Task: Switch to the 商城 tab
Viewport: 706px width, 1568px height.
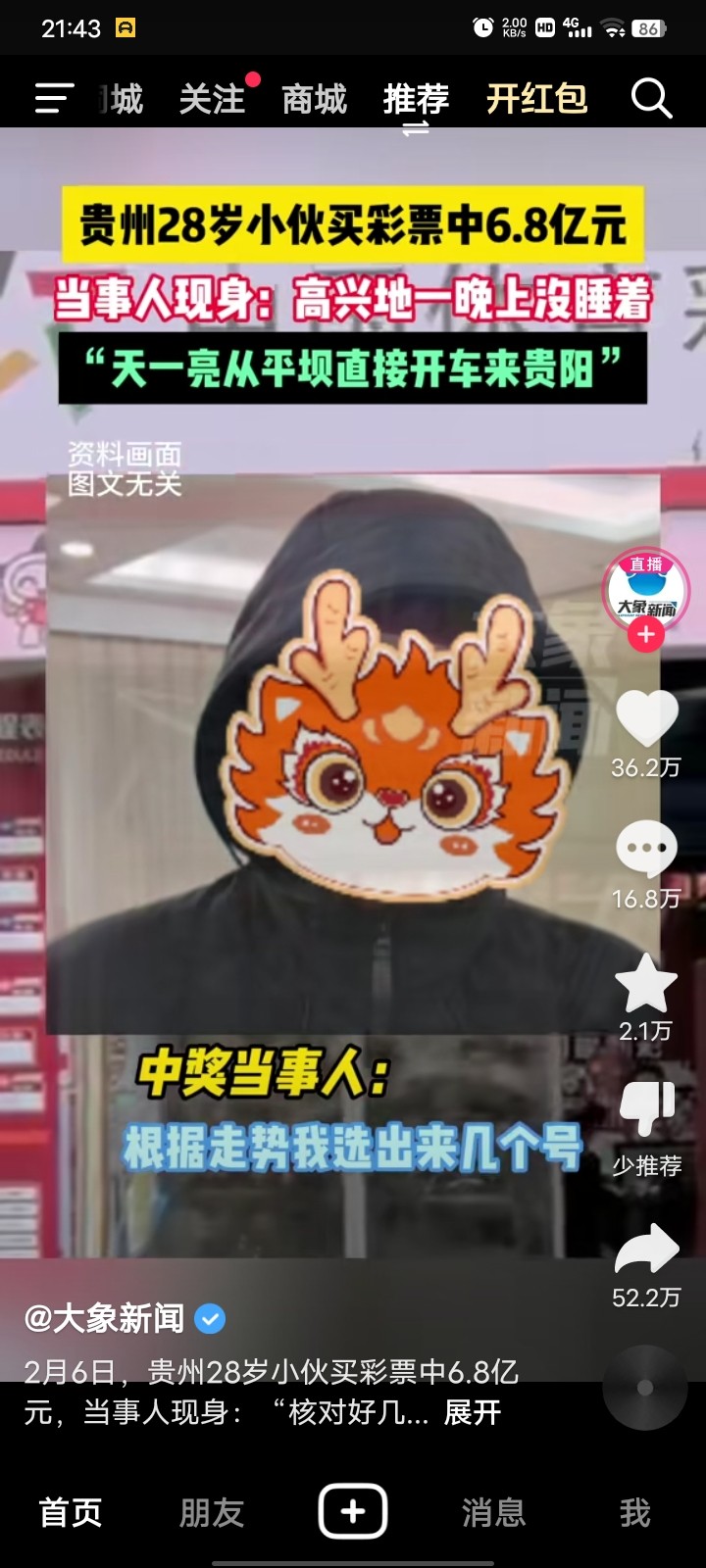Action: tap(314, 99)
